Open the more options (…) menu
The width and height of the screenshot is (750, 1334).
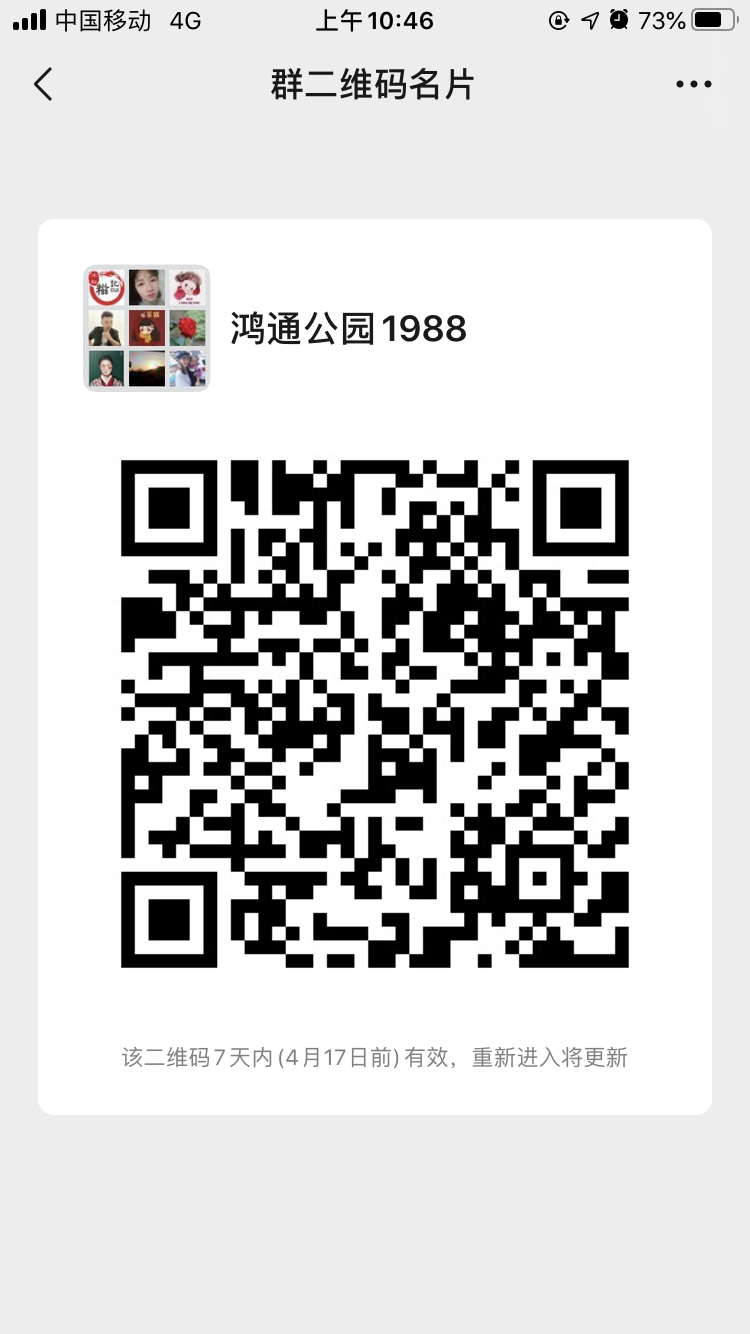tap(692, 85)
